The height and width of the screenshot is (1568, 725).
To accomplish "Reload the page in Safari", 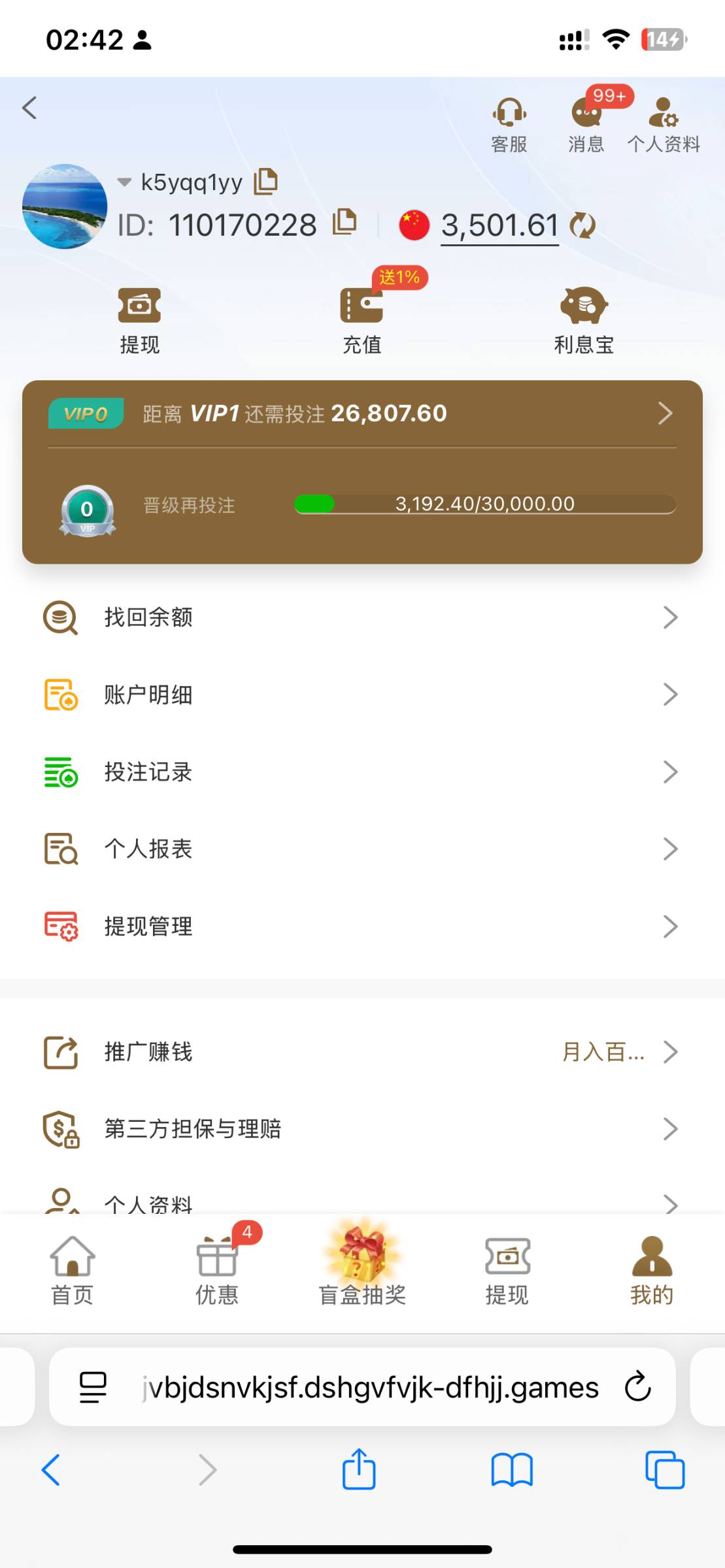I will tap(637, 1387).
